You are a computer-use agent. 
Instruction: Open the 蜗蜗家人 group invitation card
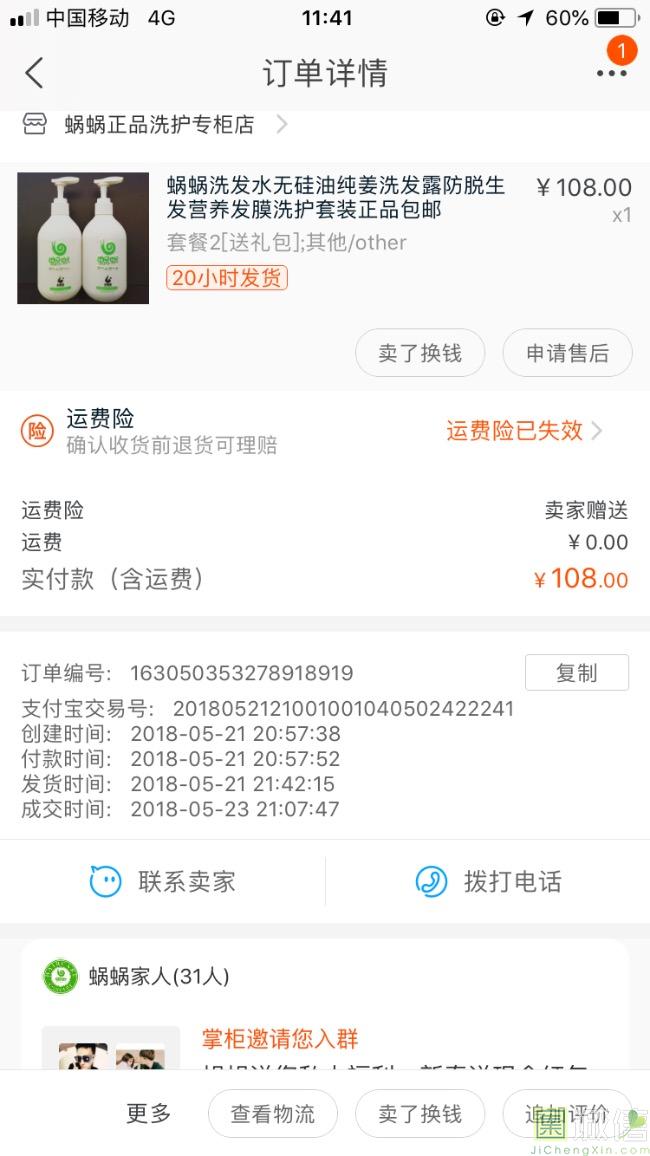click(325, 1005)
